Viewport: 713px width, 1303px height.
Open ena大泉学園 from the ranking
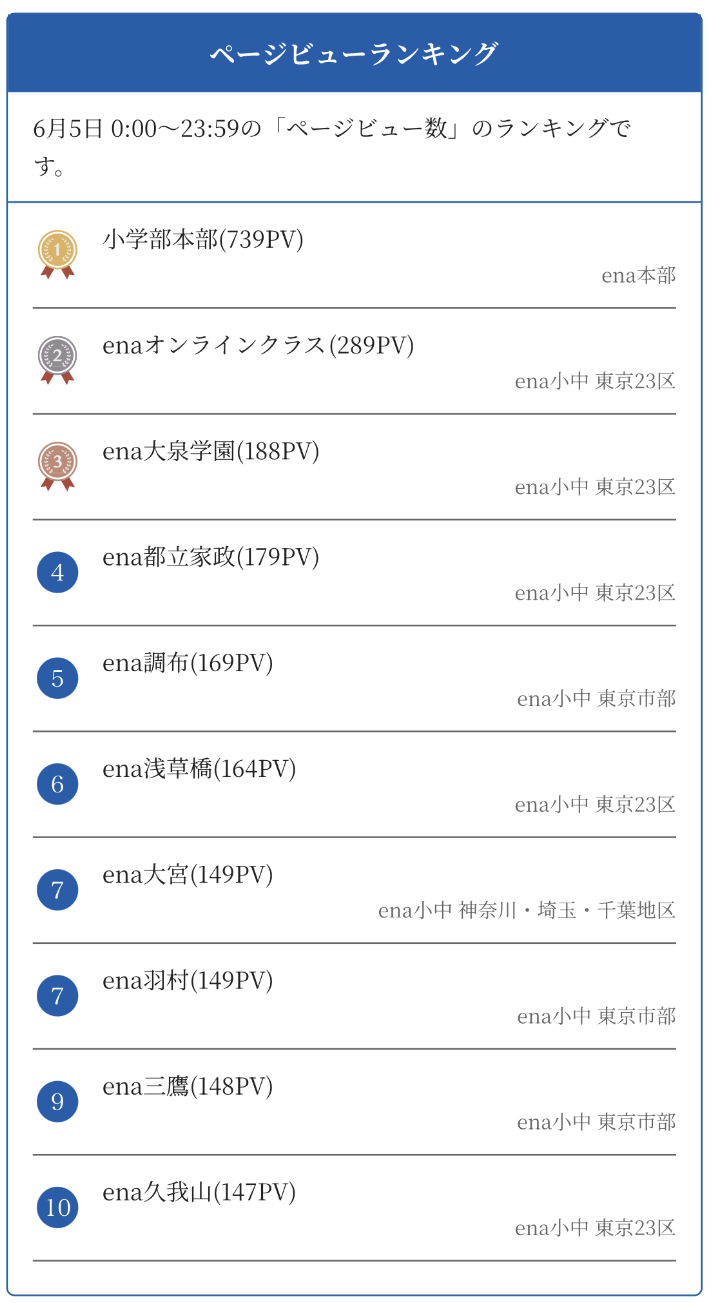pyautogui.click(x=211, y=452)
